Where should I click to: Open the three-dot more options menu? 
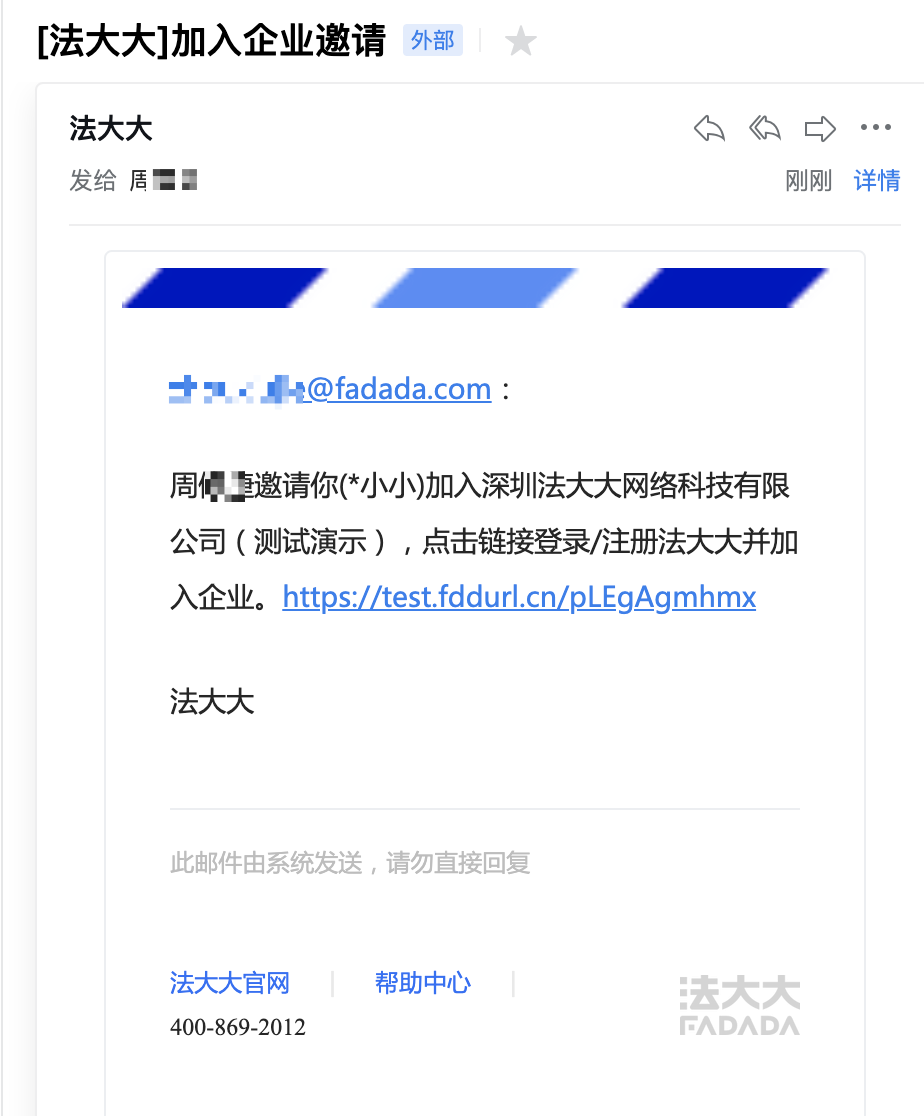point(875,128)
